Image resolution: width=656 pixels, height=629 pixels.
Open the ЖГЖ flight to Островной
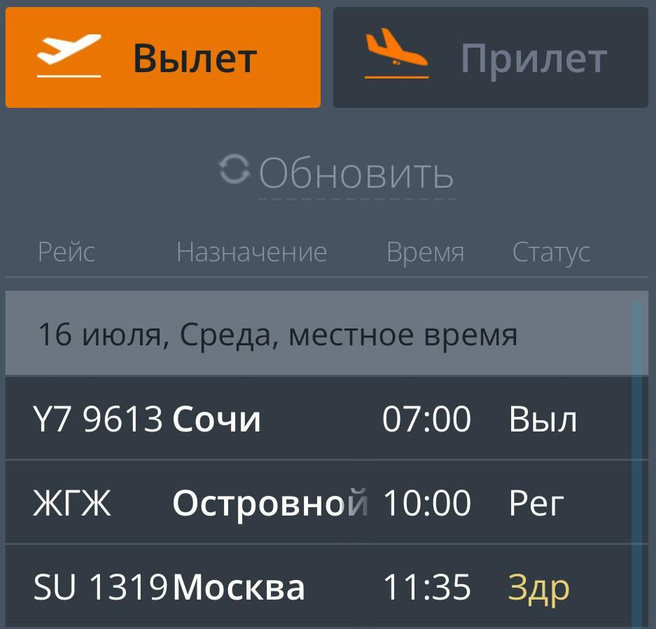[318, 503]
